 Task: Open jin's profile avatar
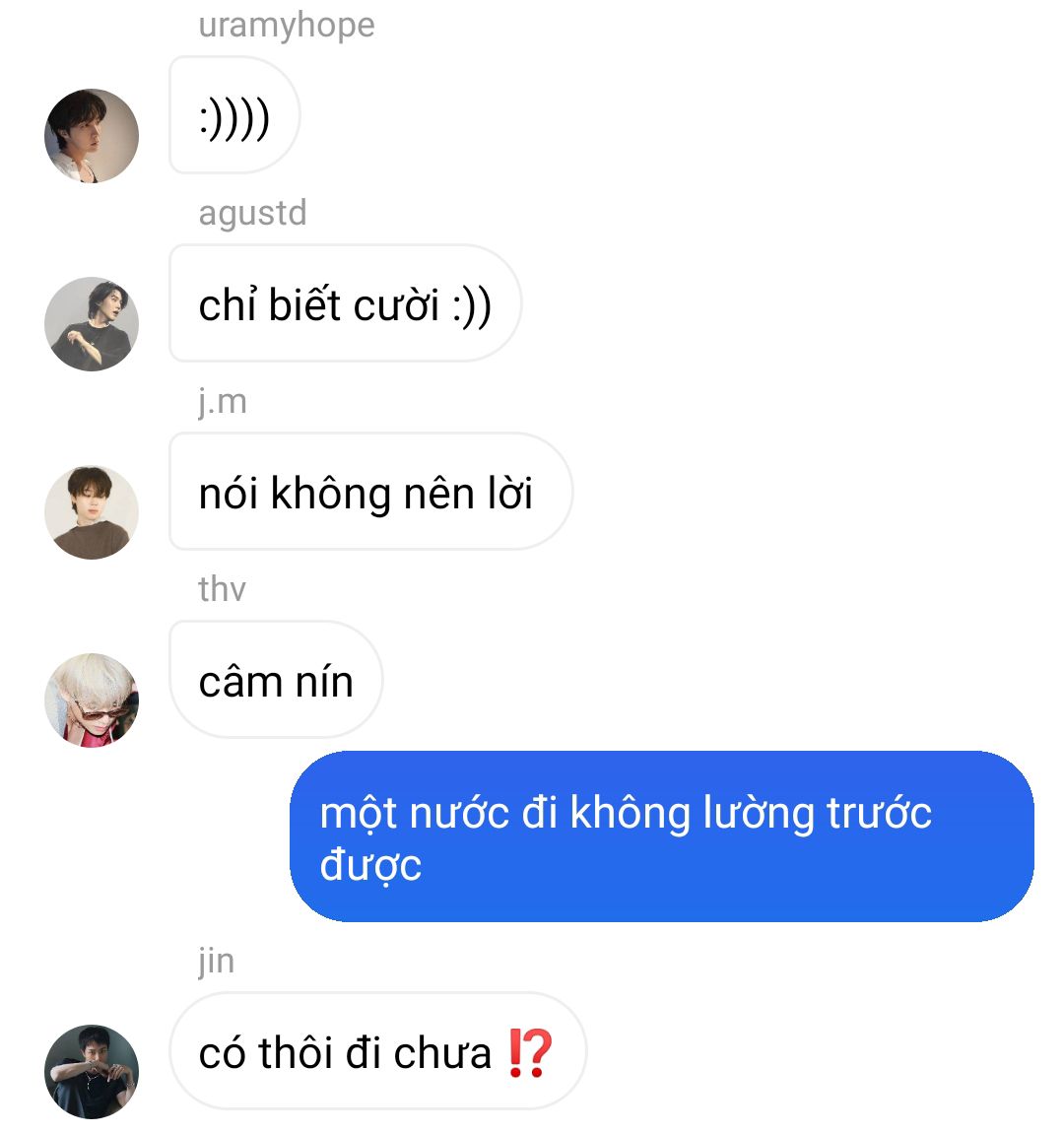pos(92,1072)
